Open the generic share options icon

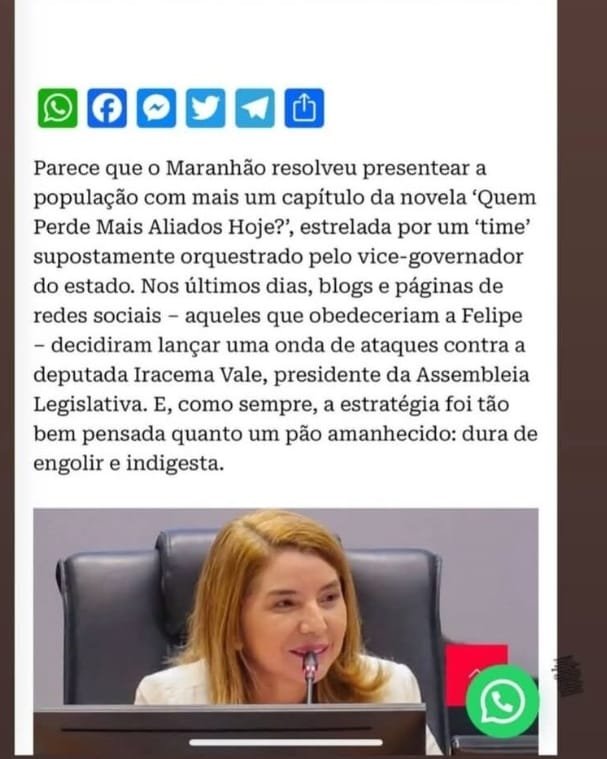tap(303, 107)
